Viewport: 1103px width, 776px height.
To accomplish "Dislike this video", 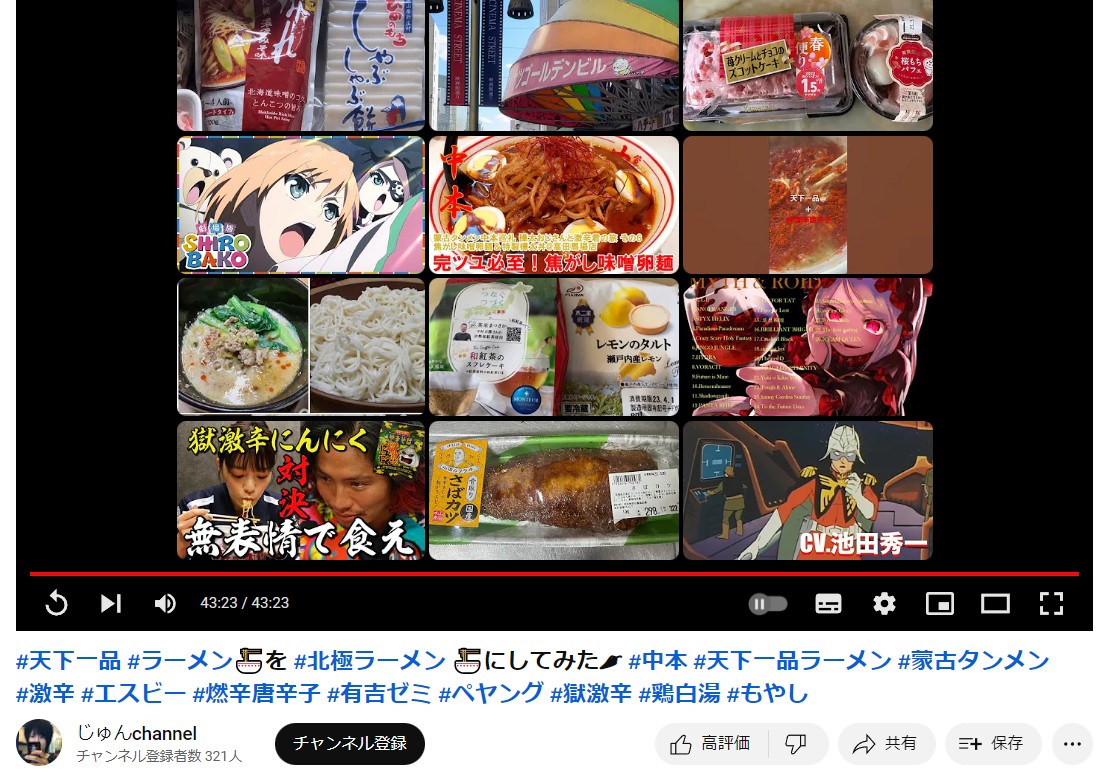I will pos(796,743).
